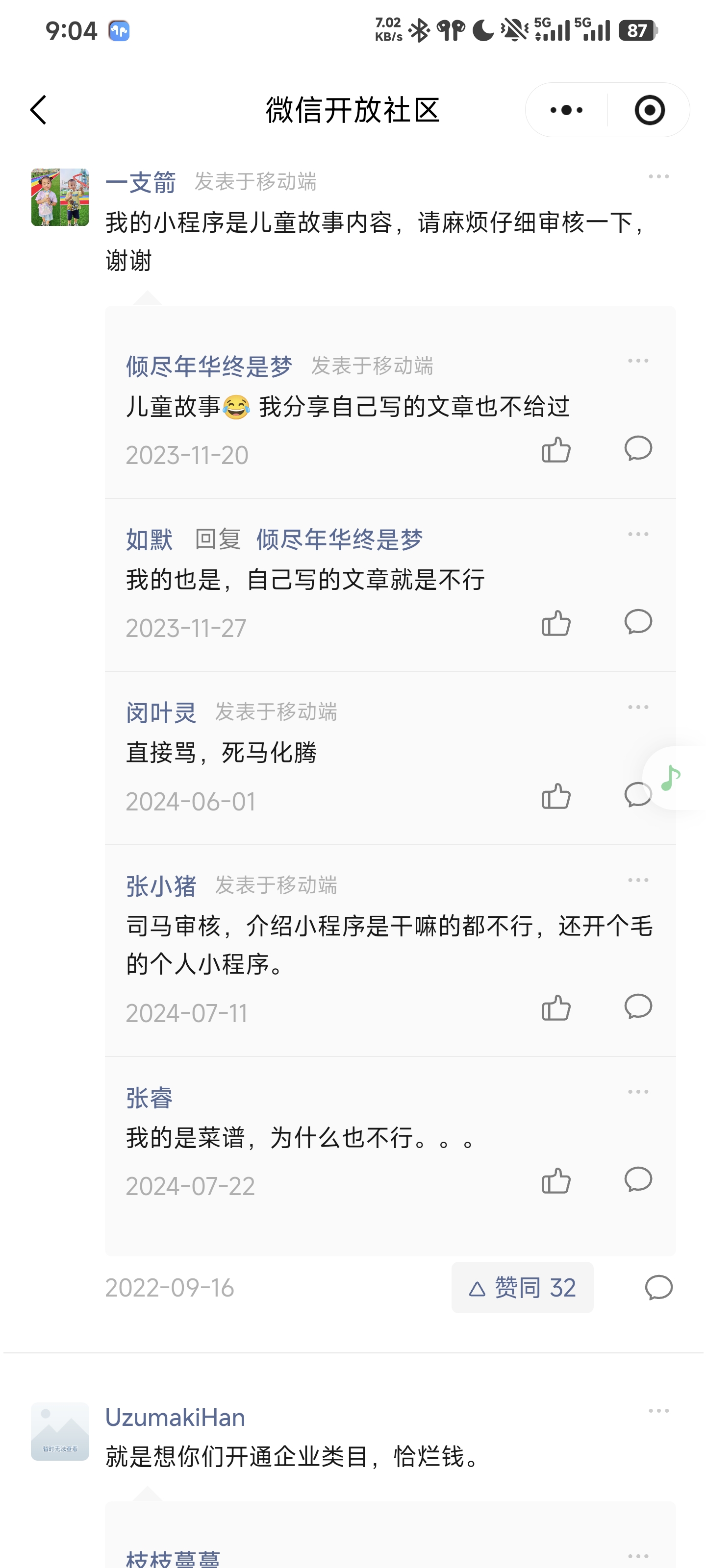Like 如默's reply
Image resolution: width=706 pixels, height=1568 pixels.
tap(555, 623)
